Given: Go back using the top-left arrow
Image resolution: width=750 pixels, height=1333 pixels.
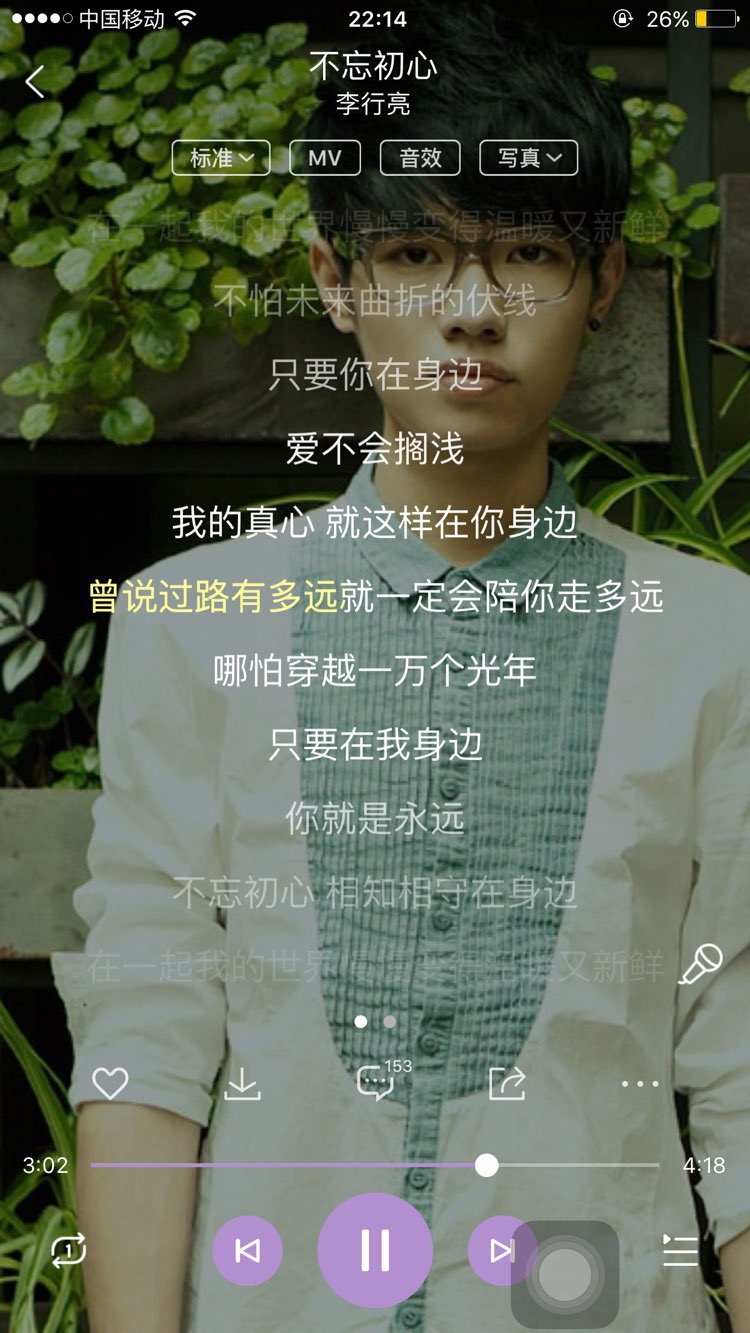Looking at the screenshot, I should [x=35, y=81].
